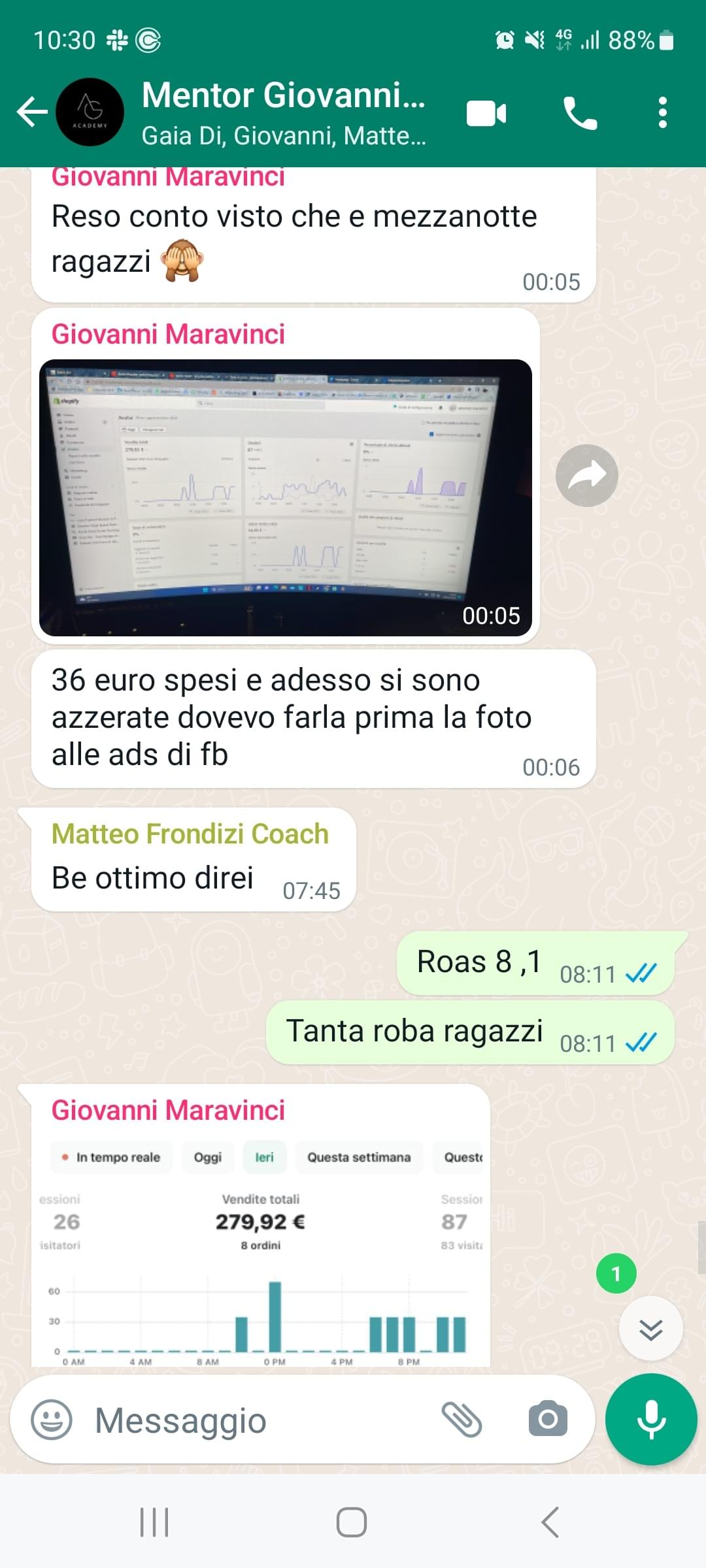Open Mentor Giovanni group info header

coord(284,112)
